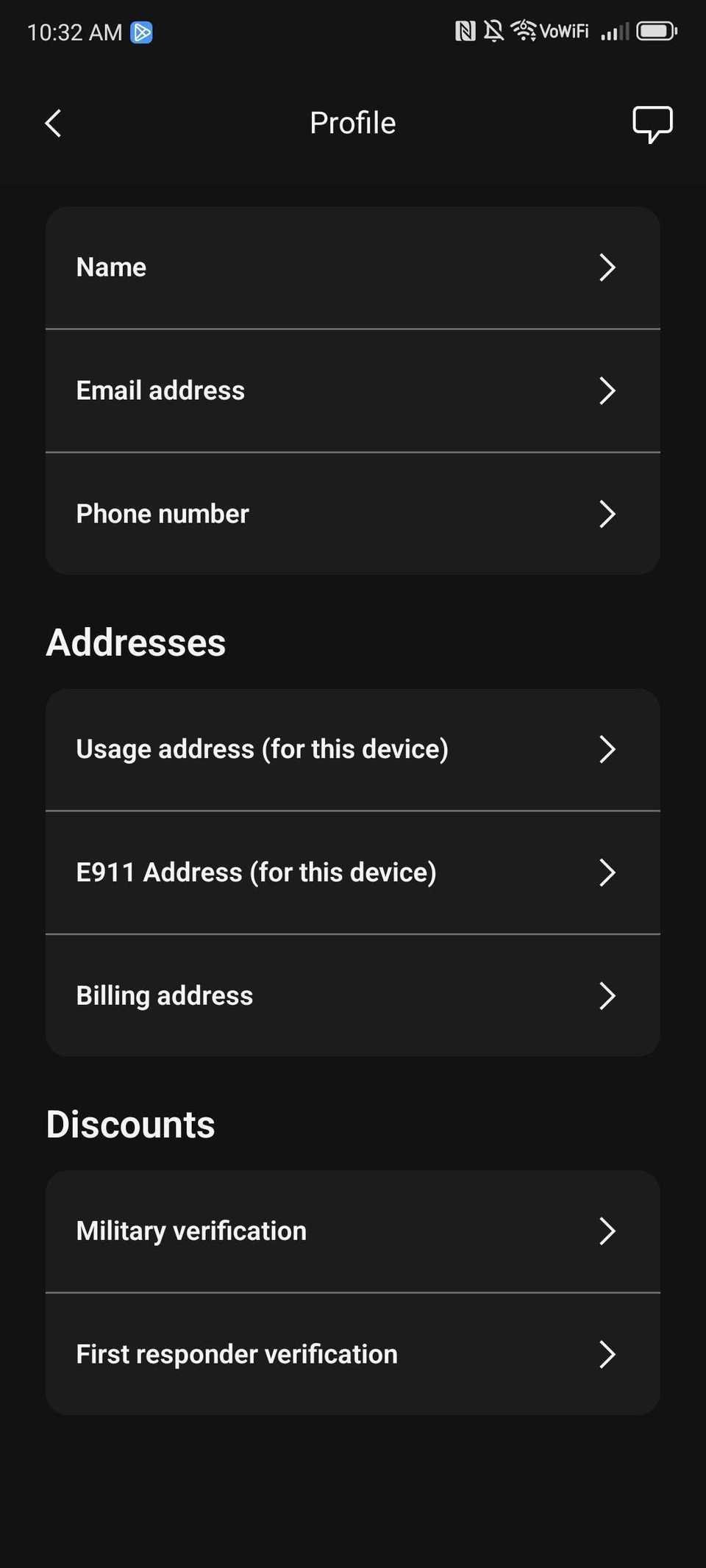Image resolution: width=706 pixels, height=1568 pixels.
Task: Tap the back arrow to exit Profile
Action: (52, 123)
